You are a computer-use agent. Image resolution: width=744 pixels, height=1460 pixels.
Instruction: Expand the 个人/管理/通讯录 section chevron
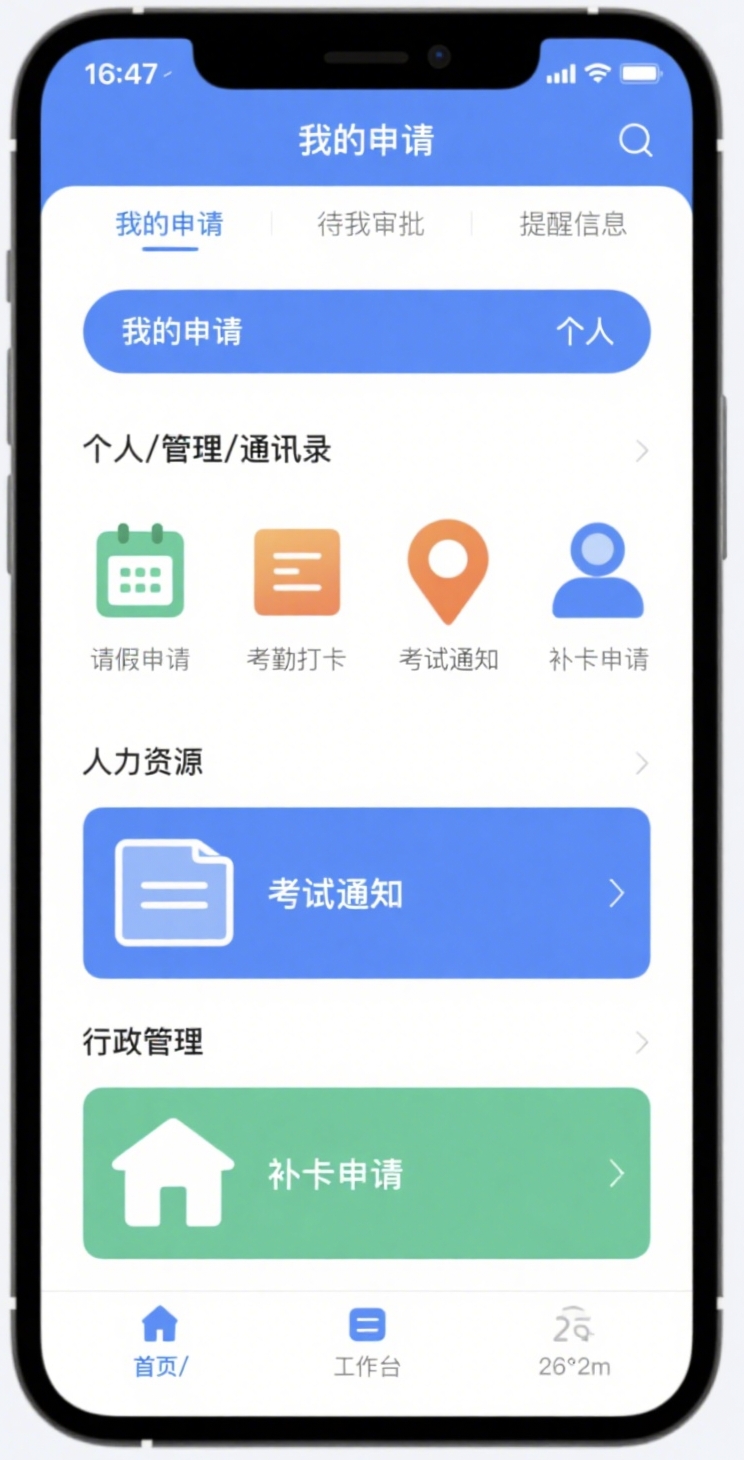point(641,452)
